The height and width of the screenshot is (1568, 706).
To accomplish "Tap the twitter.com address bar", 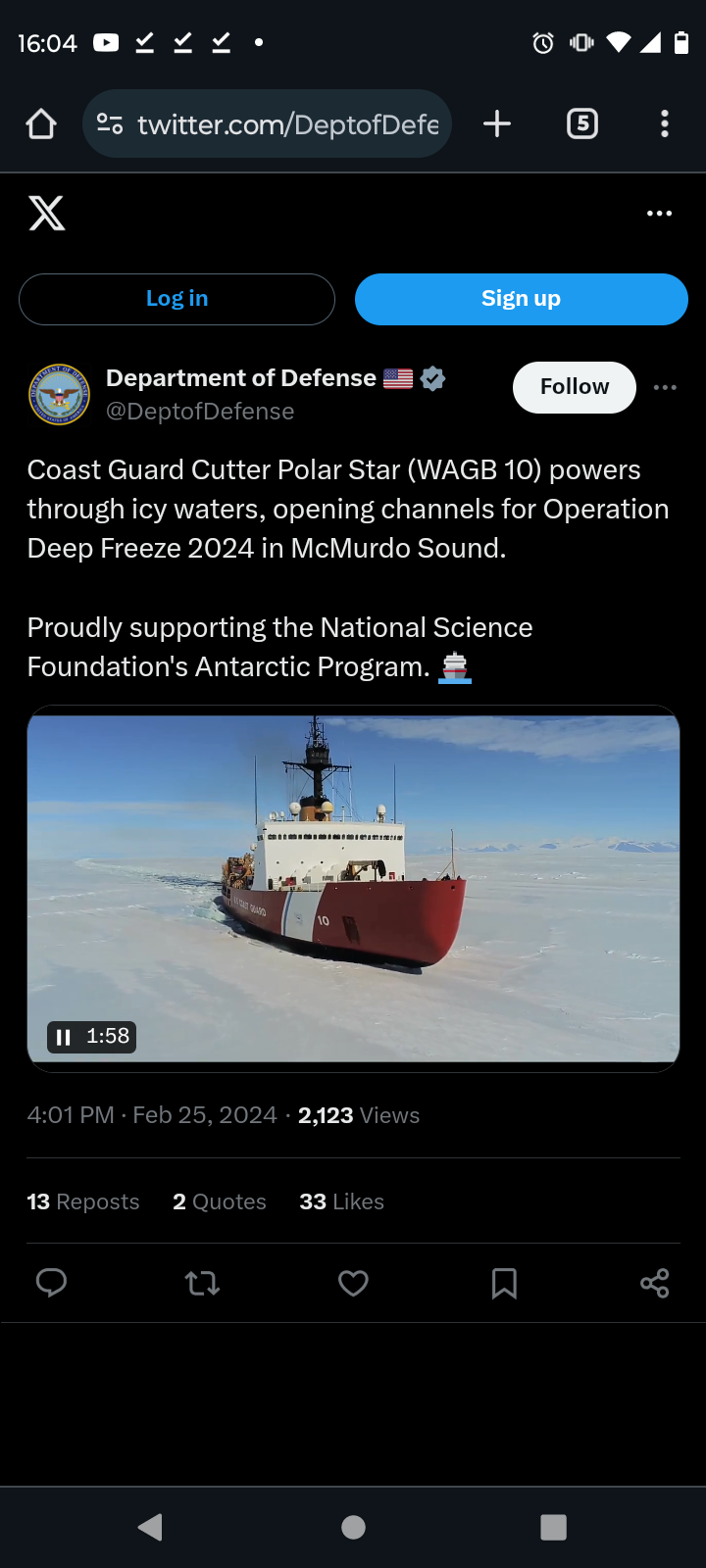I will coord(267,123).
